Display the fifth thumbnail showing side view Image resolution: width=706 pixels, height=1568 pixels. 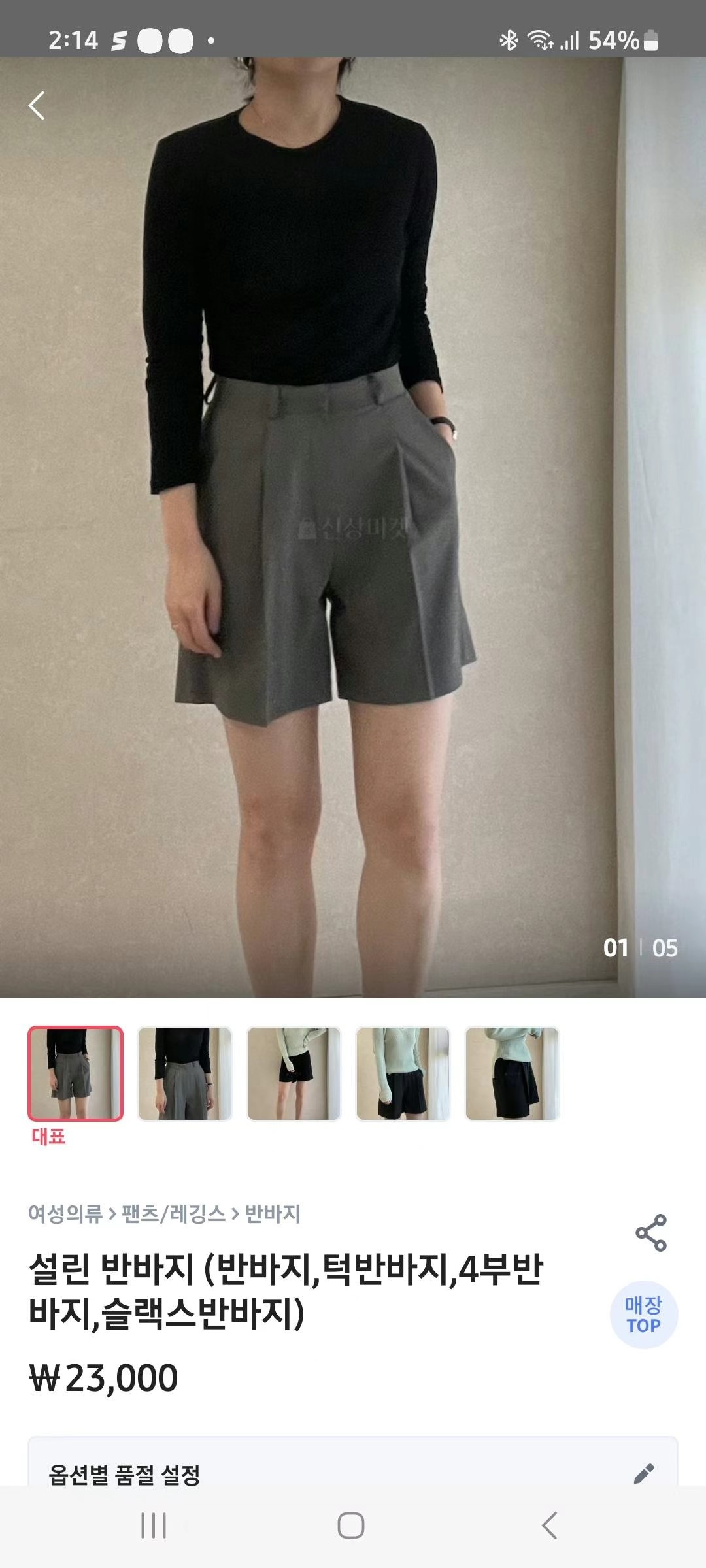[512, 1073]
